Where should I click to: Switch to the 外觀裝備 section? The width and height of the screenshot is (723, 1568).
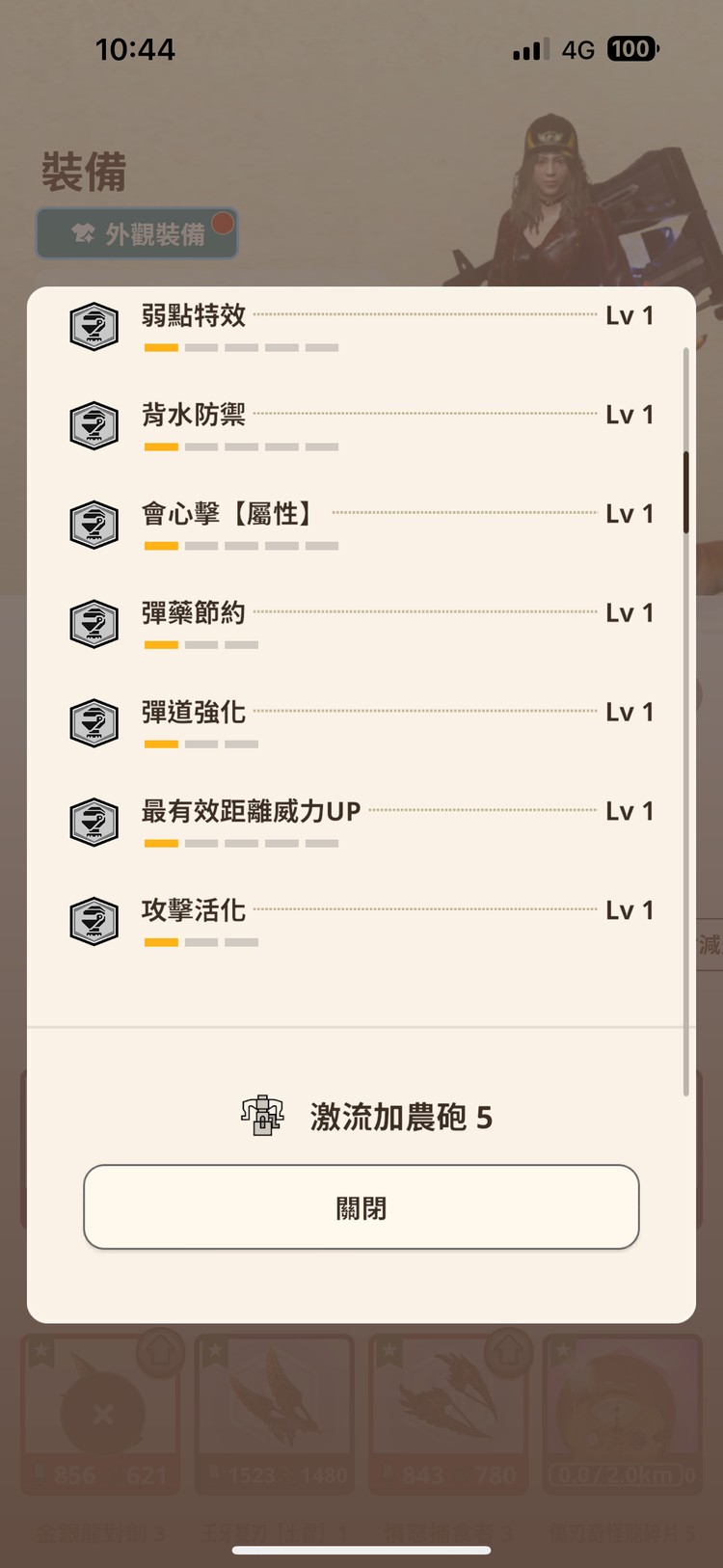tap(136, 231)
